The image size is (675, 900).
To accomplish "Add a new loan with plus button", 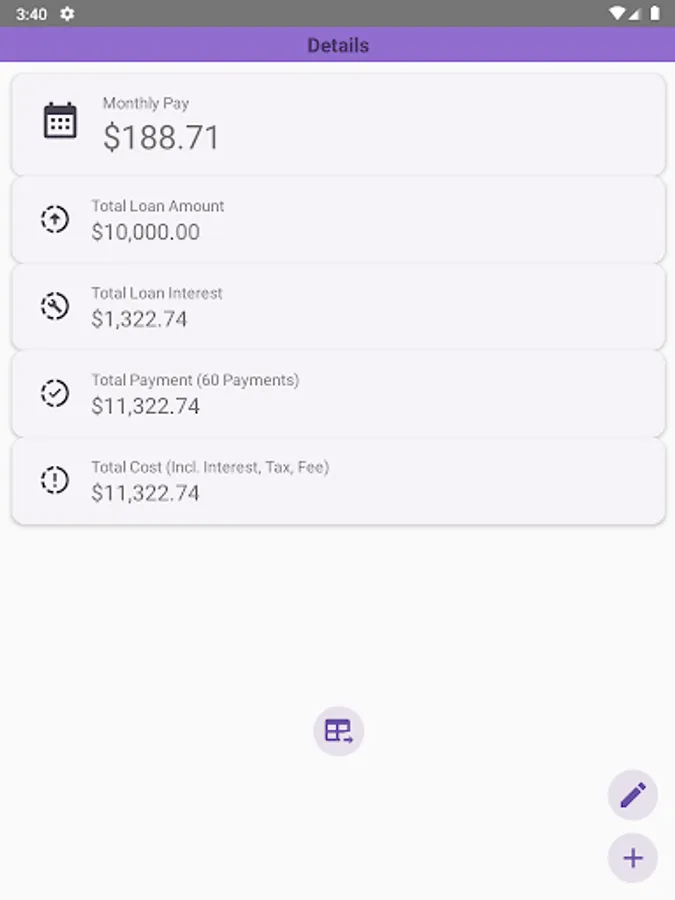I will [632, 858].
